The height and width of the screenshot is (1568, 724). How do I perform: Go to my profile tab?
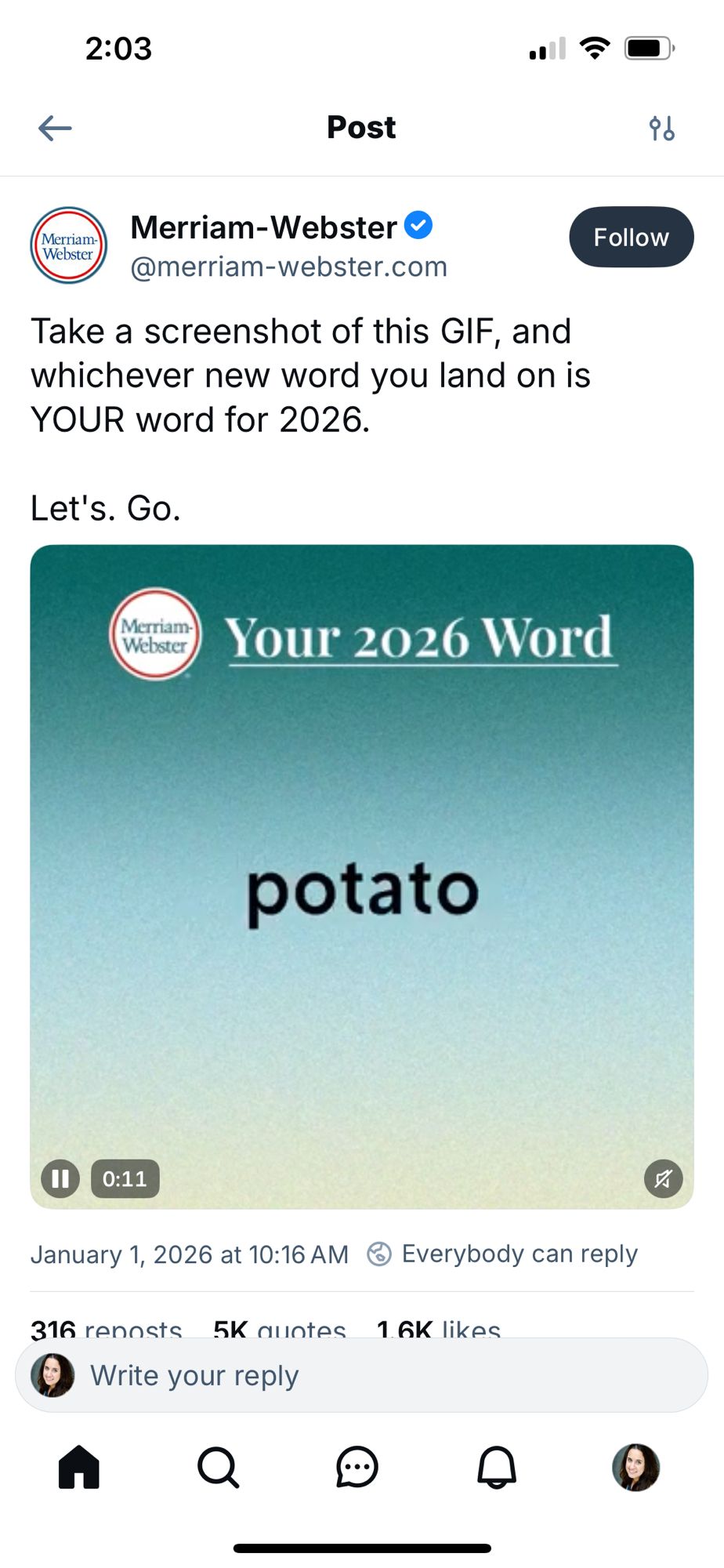tap(635, 1467)
